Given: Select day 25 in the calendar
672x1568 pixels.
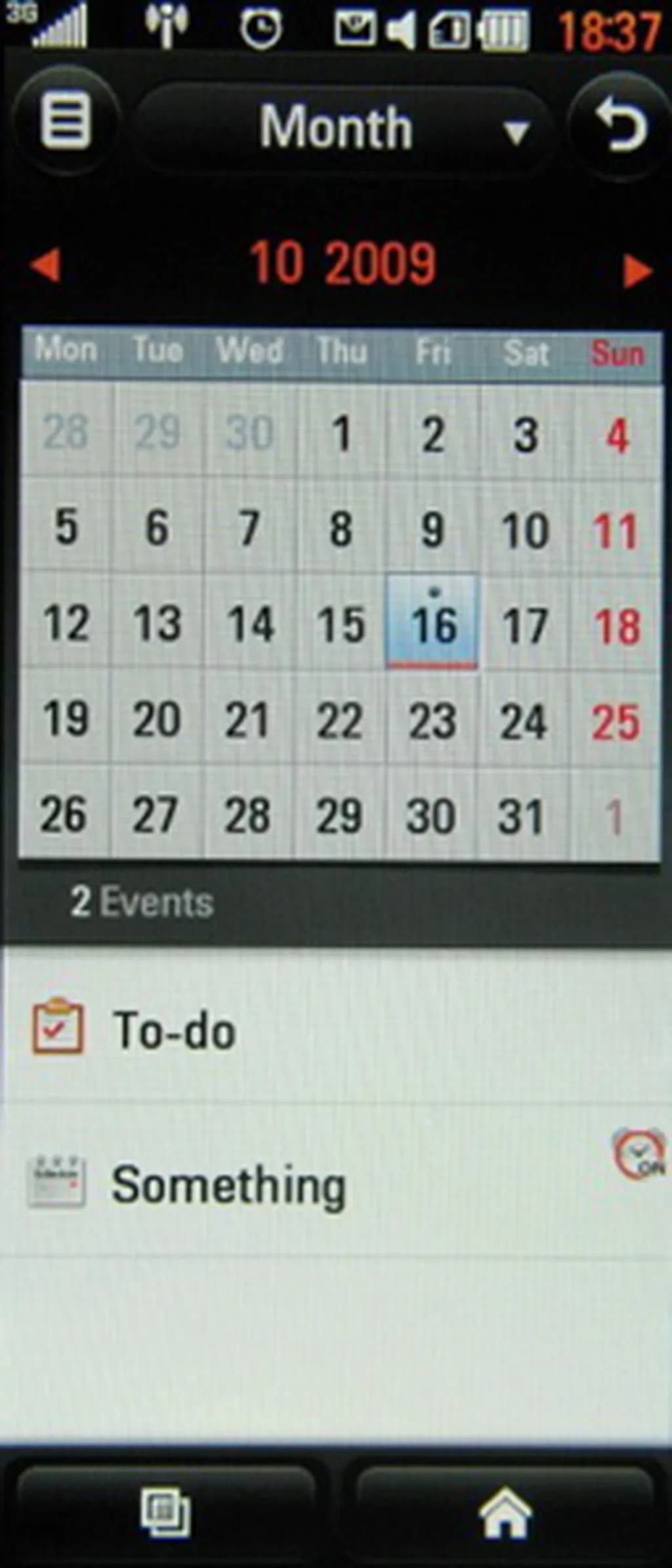Looking at the screenshot, I should click(x=616, y=722).
